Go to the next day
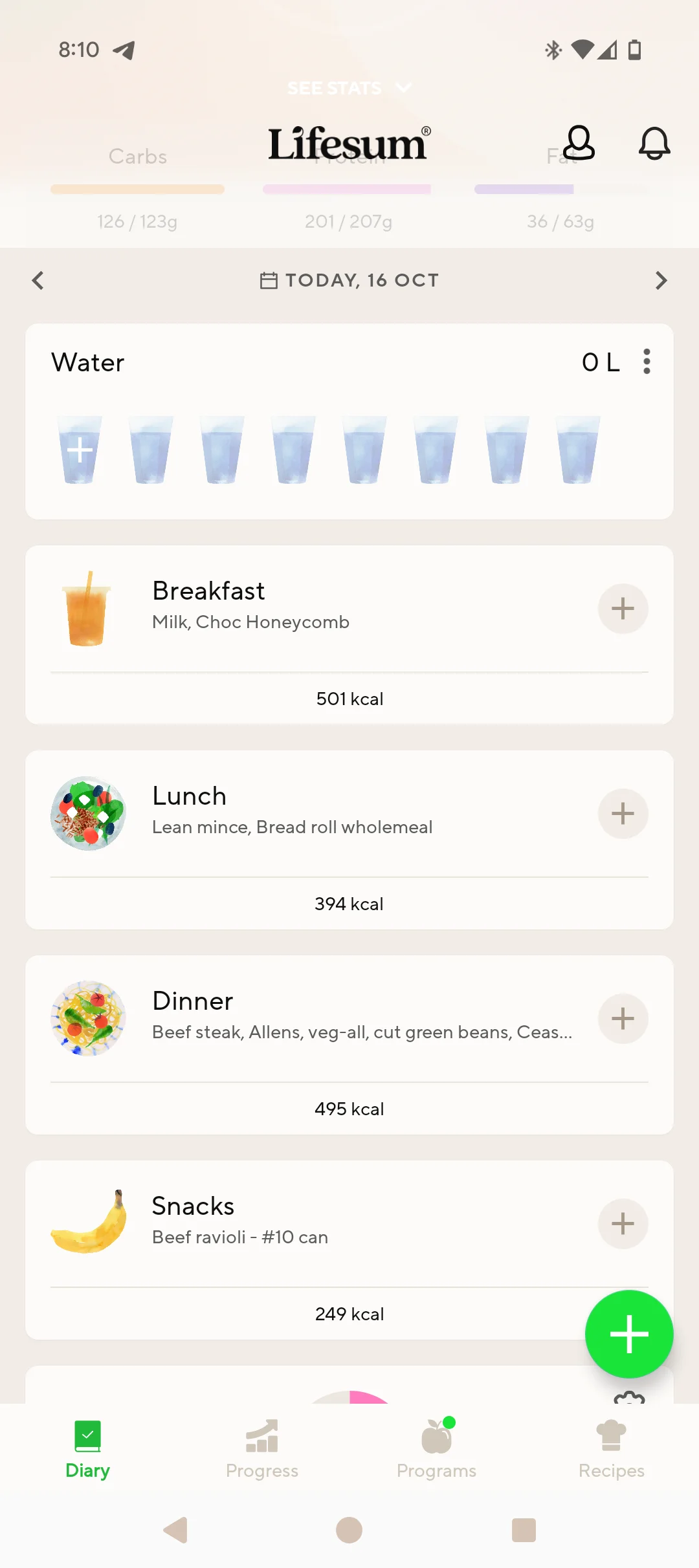Image resolution: width=699 pixels, height=1568 pixels. pos(660,280)
